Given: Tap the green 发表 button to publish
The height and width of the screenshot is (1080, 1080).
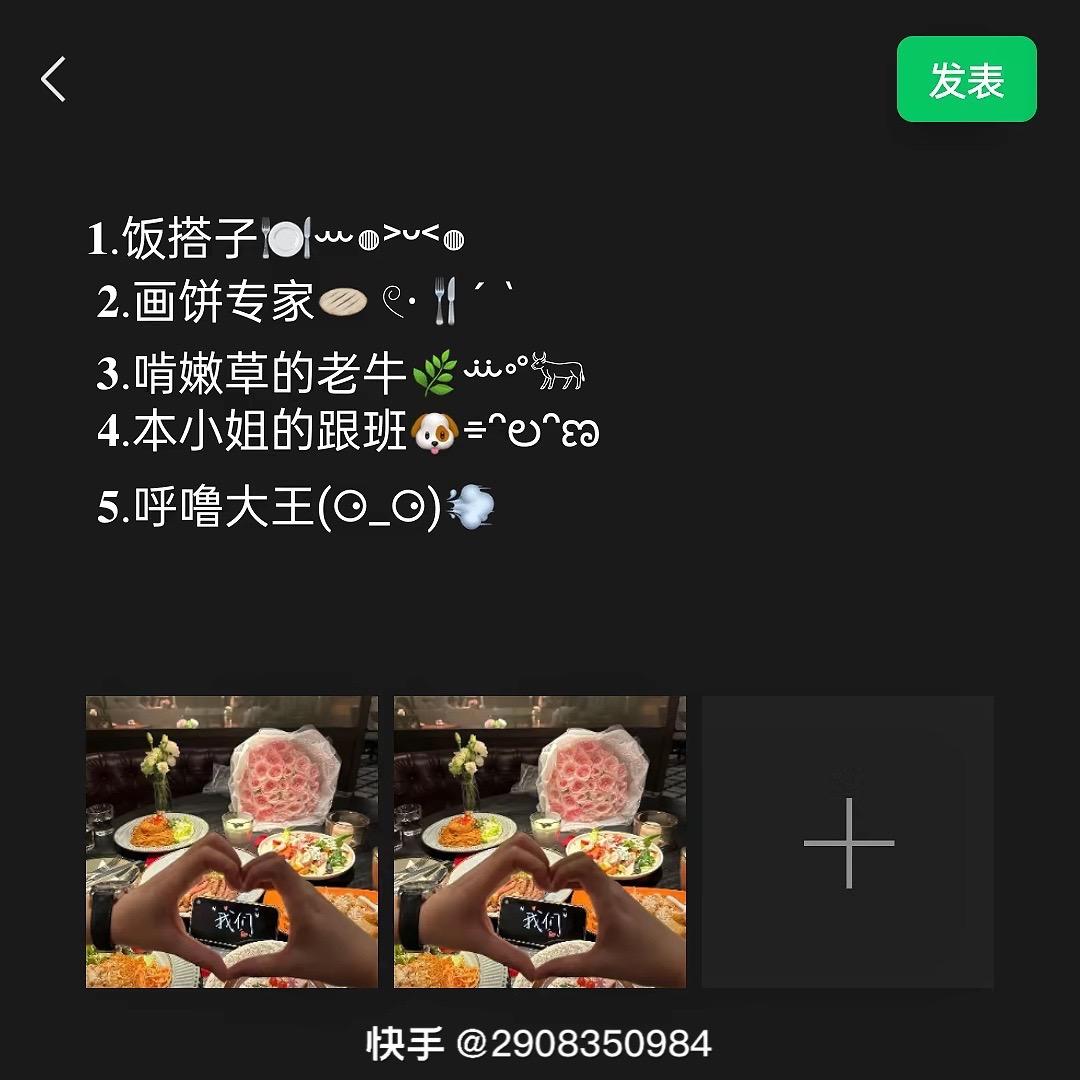Looking at the screenshot, I should (x=966, y=80).
